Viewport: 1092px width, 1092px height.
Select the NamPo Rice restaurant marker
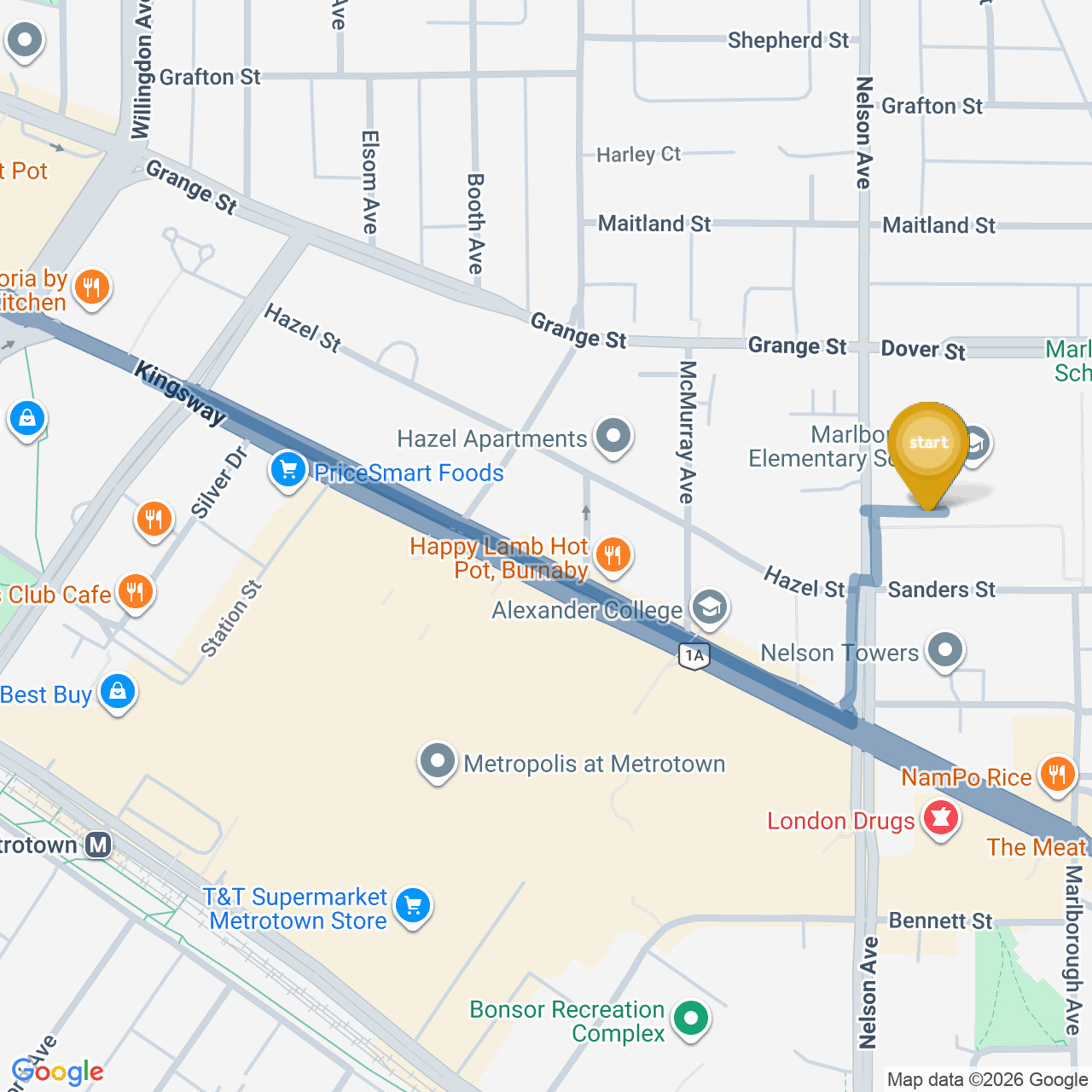click(1057, 775)
